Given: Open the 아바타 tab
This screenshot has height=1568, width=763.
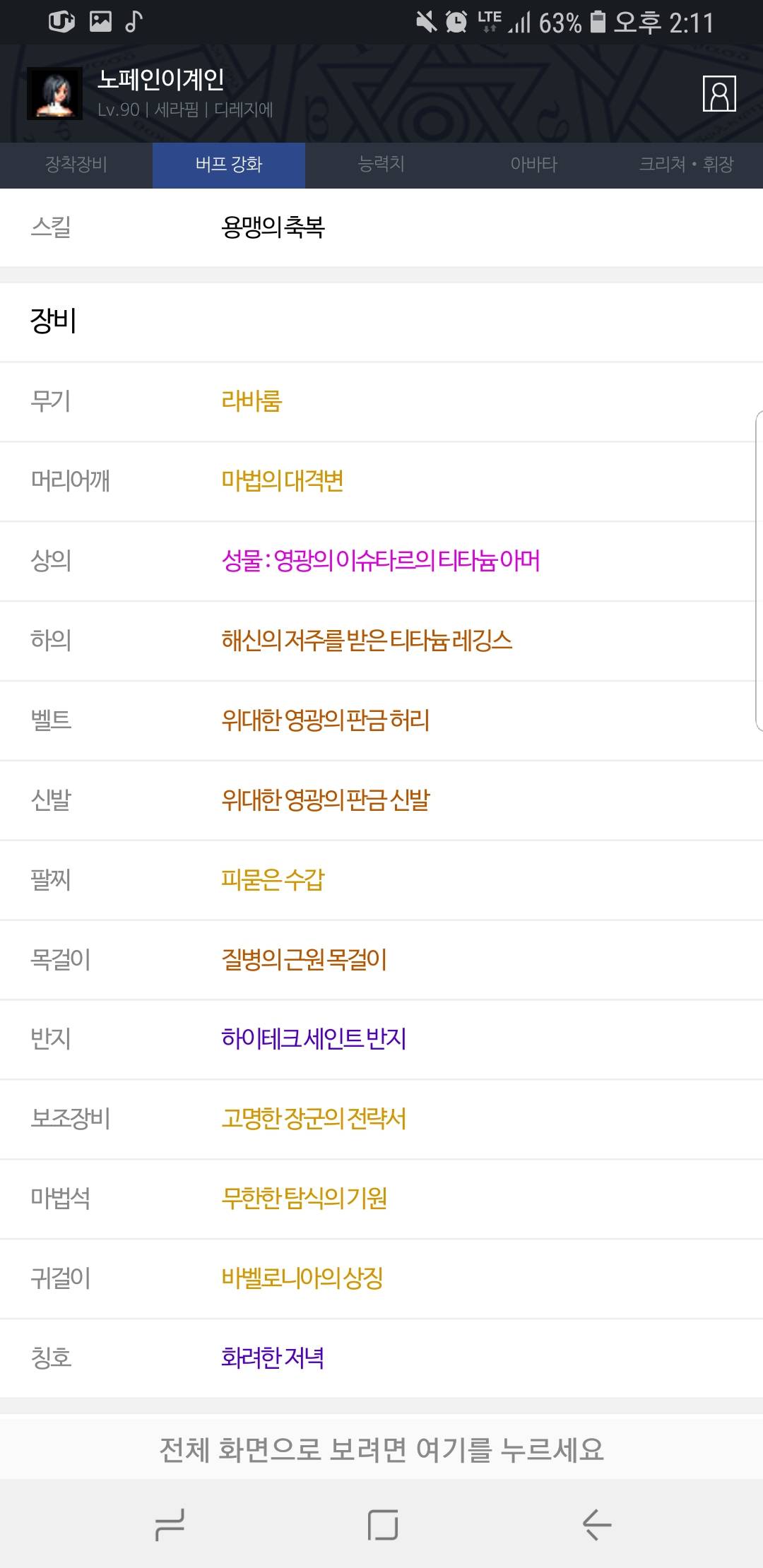Looking at the screenshot, I should point(534,165).
